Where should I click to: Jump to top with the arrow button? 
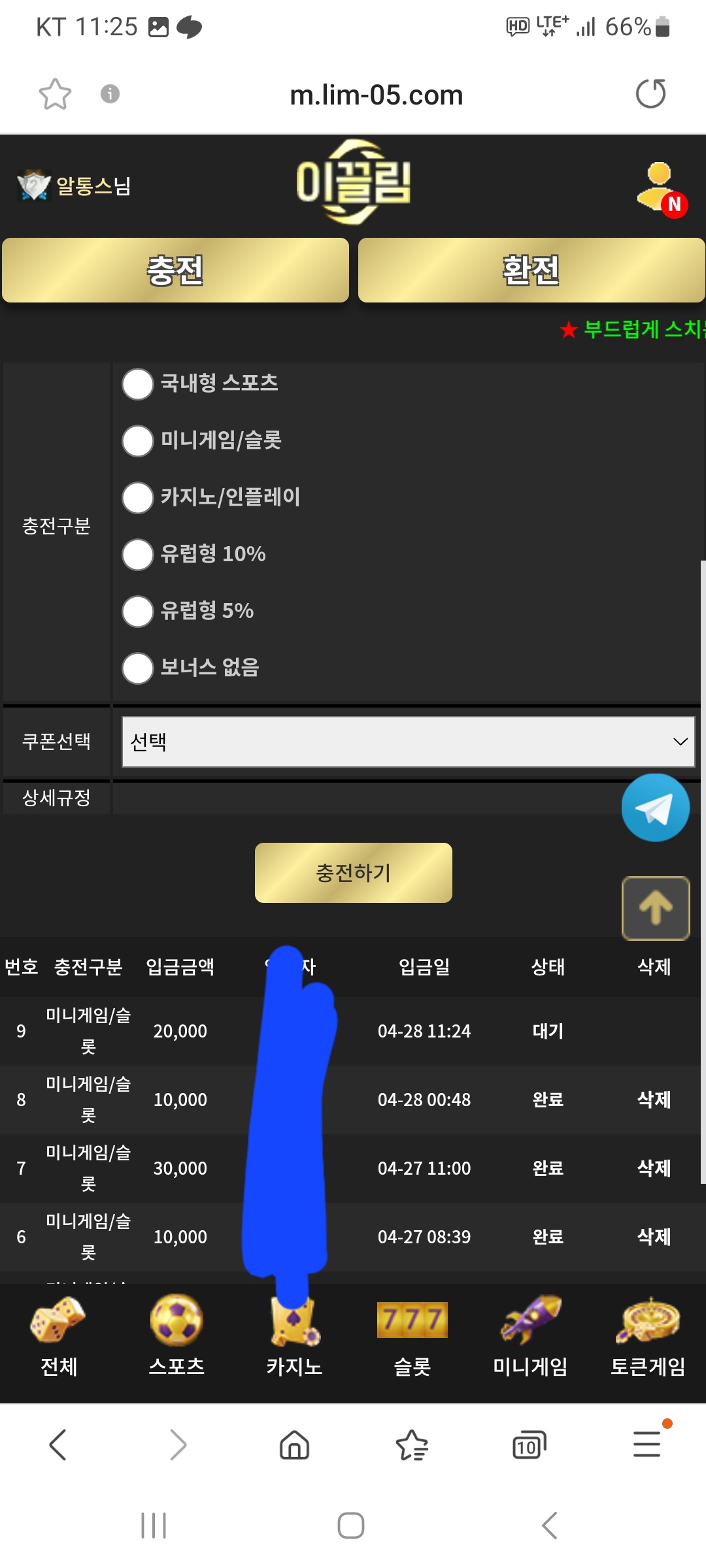pos(655,908)
